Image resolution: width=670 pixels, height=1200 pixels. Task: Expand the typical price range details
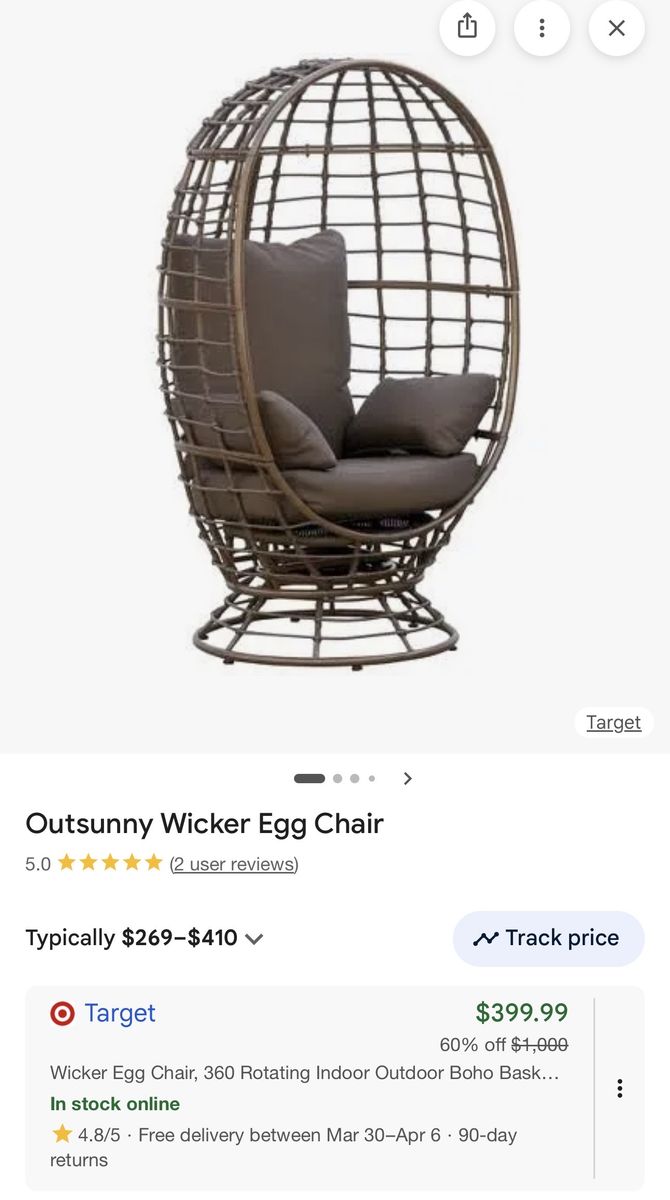click(254, 939)
